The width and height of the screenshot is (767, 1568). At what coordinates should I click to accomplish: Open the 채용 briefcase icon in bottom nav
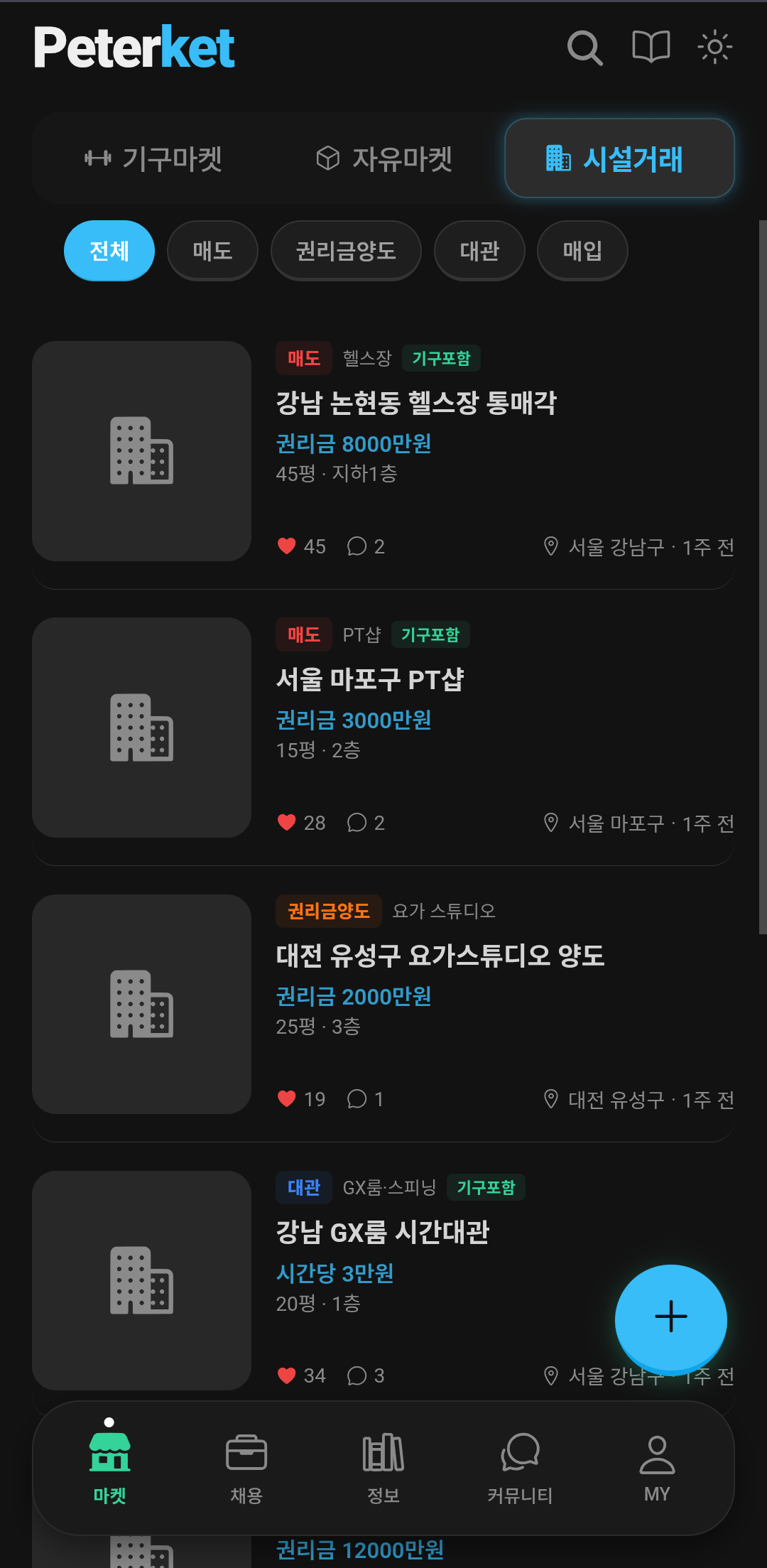(x=246, y=1454)
